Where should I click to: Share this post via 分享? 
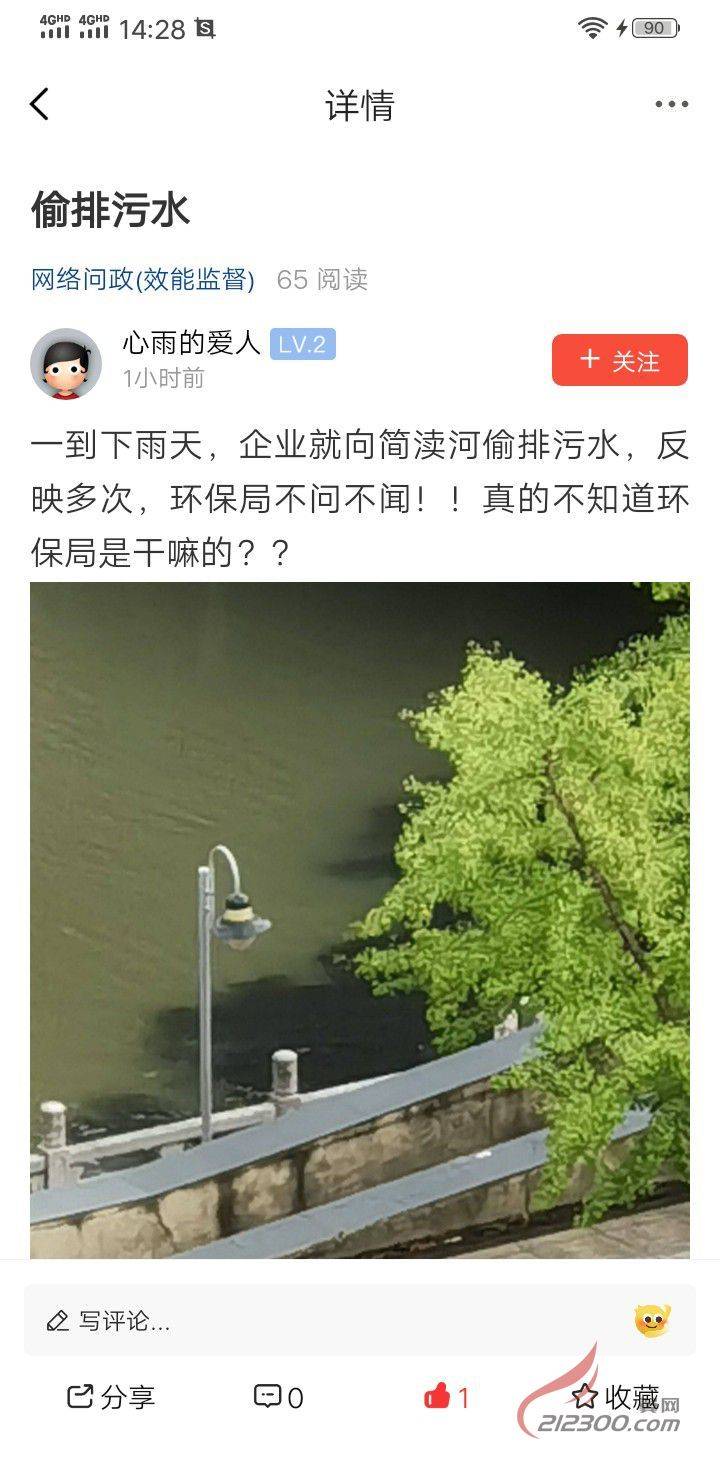(x=111, y=1397)
